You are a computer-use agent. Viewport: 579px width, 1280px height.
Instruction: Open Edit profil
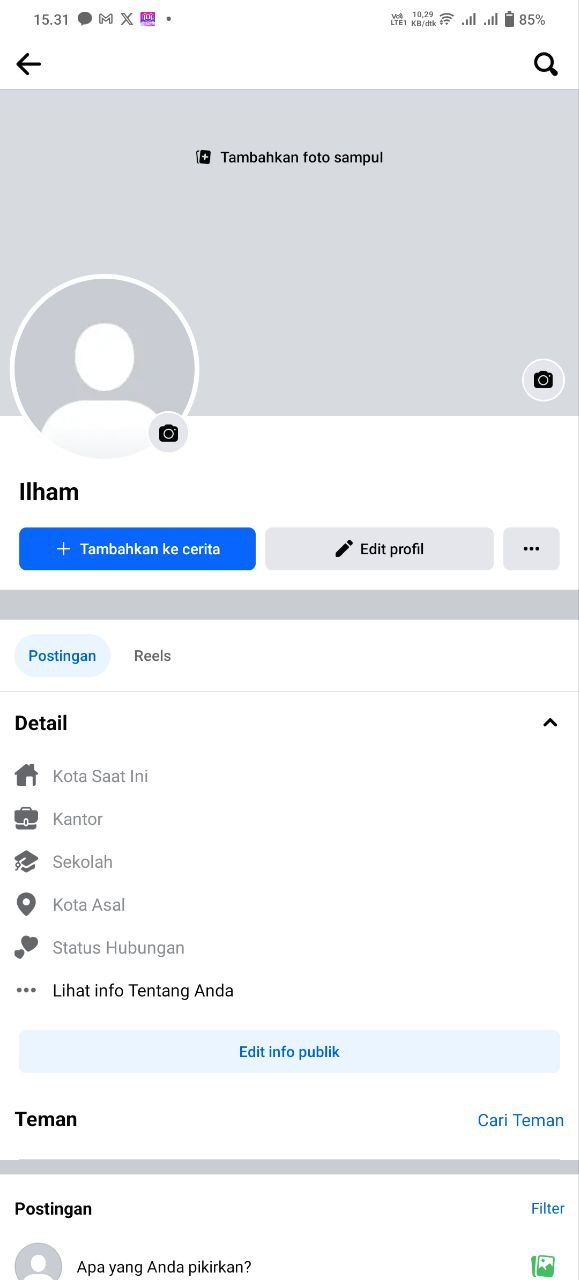click(x=379, y=549)
